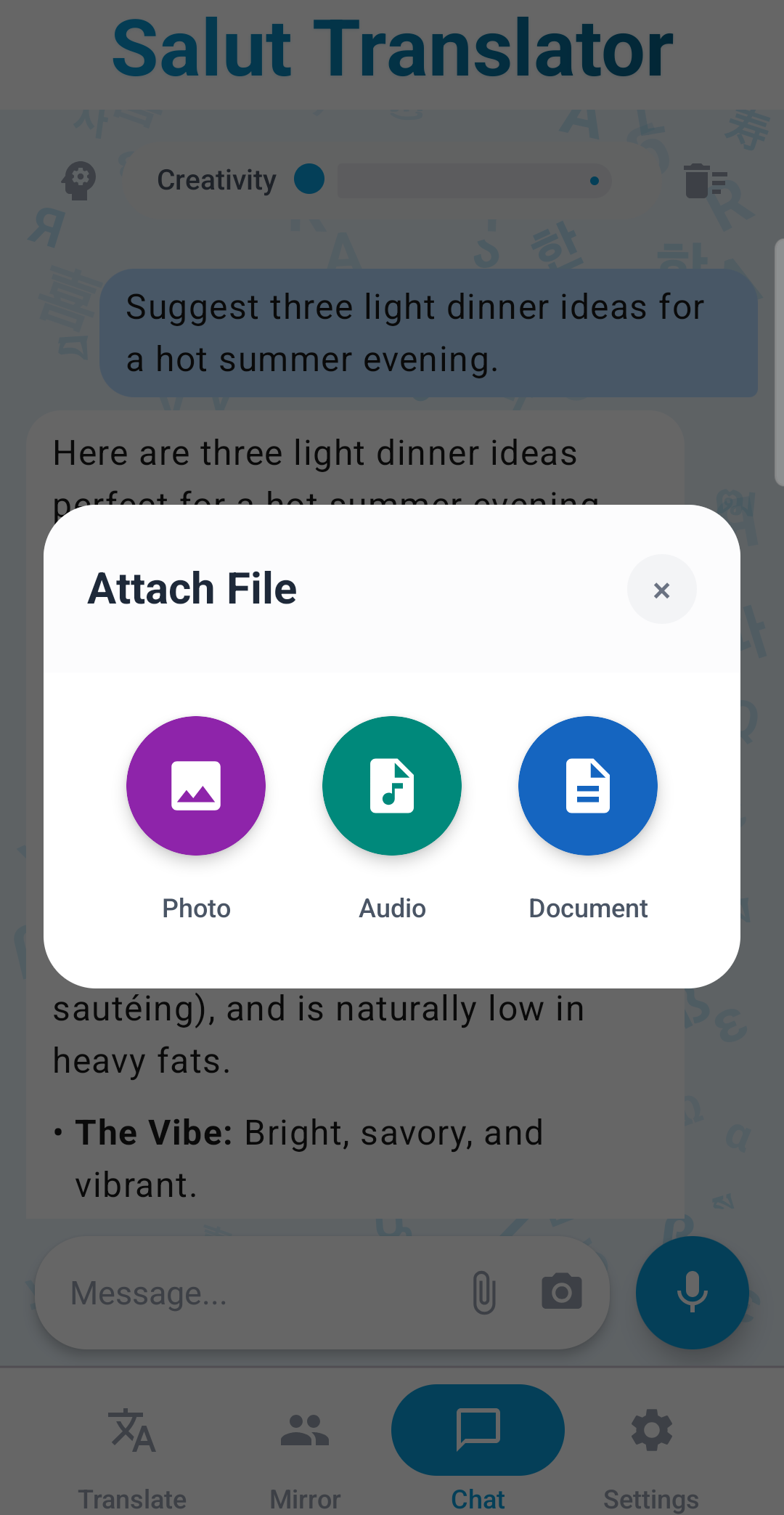Select the Photo attachment option
This screenshot has width=784, height=1515.
point(196,787)
